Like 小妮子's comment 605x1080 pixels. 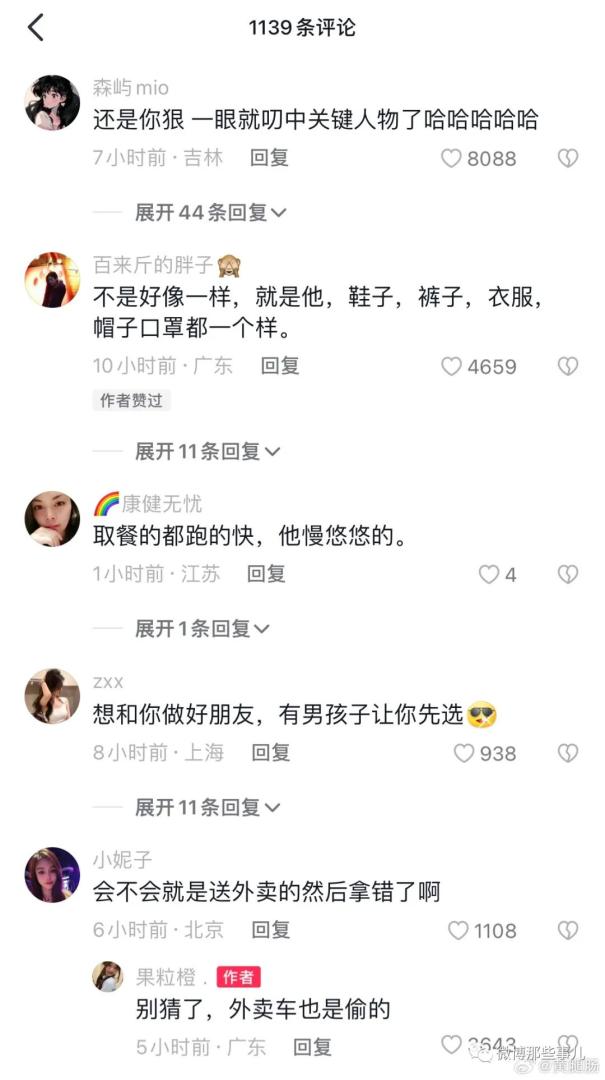(458, 930)
